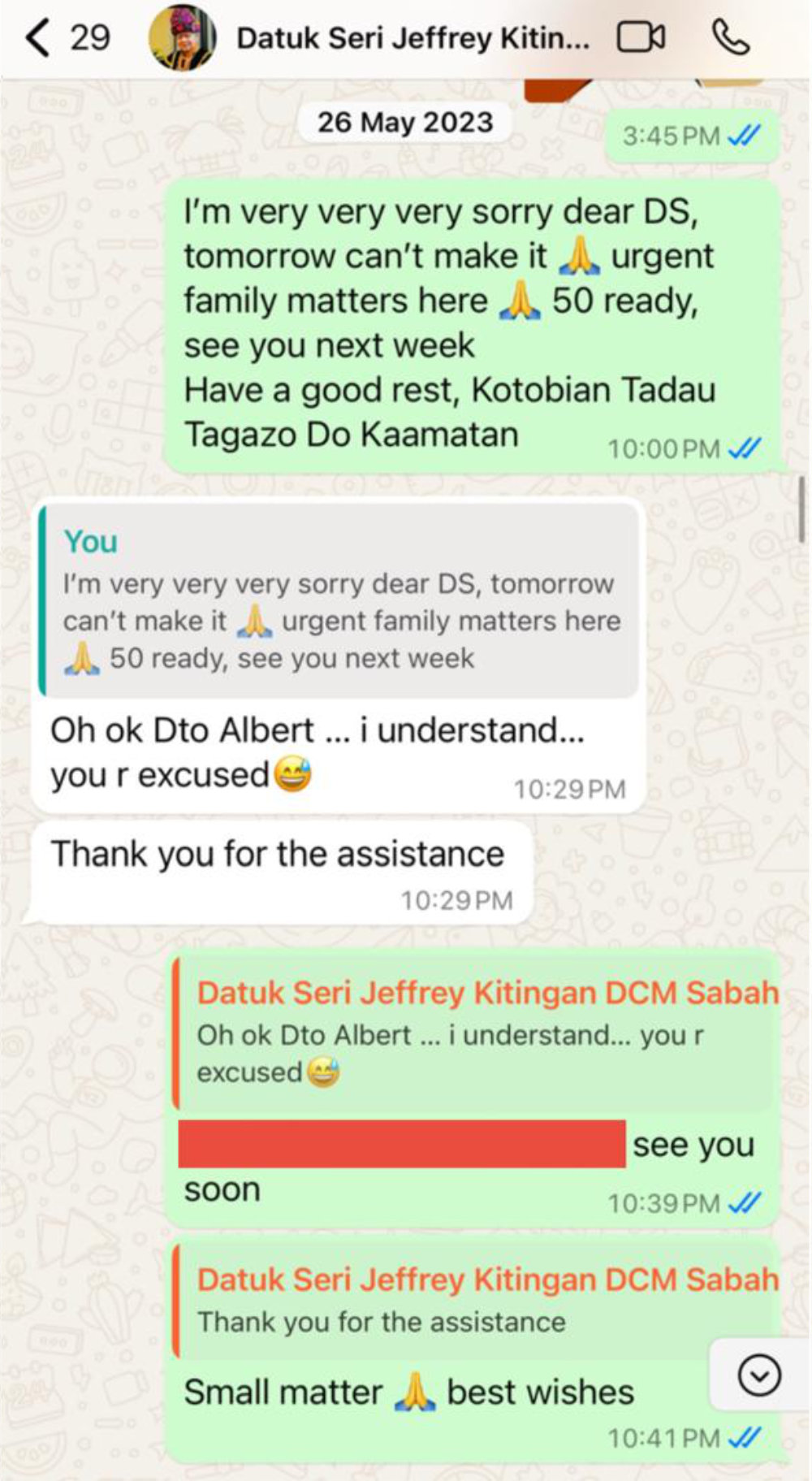Tap the contact's profile photo in the header
812x1481 pixels.
[183, 38]
